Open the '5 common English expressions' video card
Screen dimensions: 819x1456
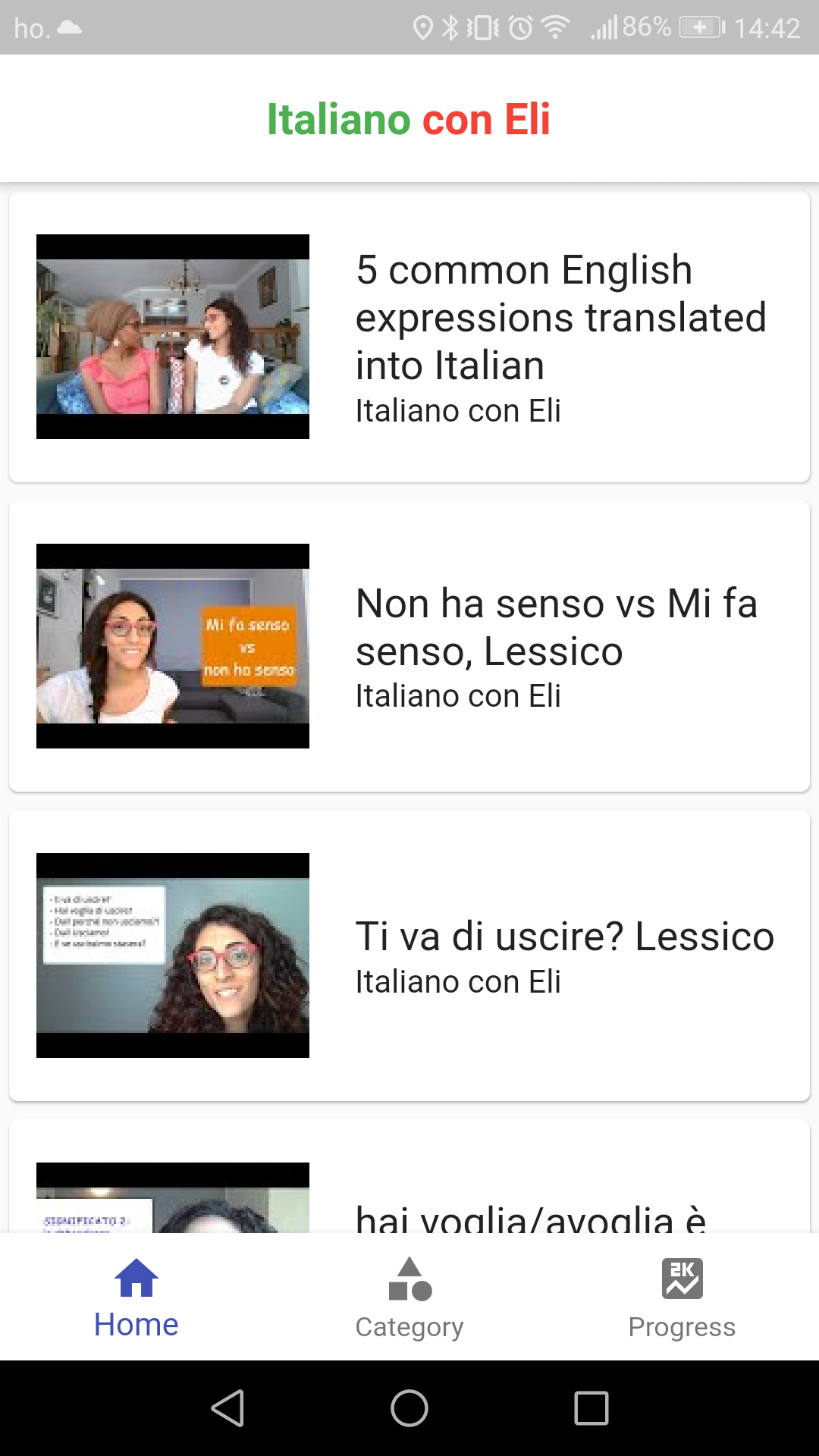click(409, 337)
